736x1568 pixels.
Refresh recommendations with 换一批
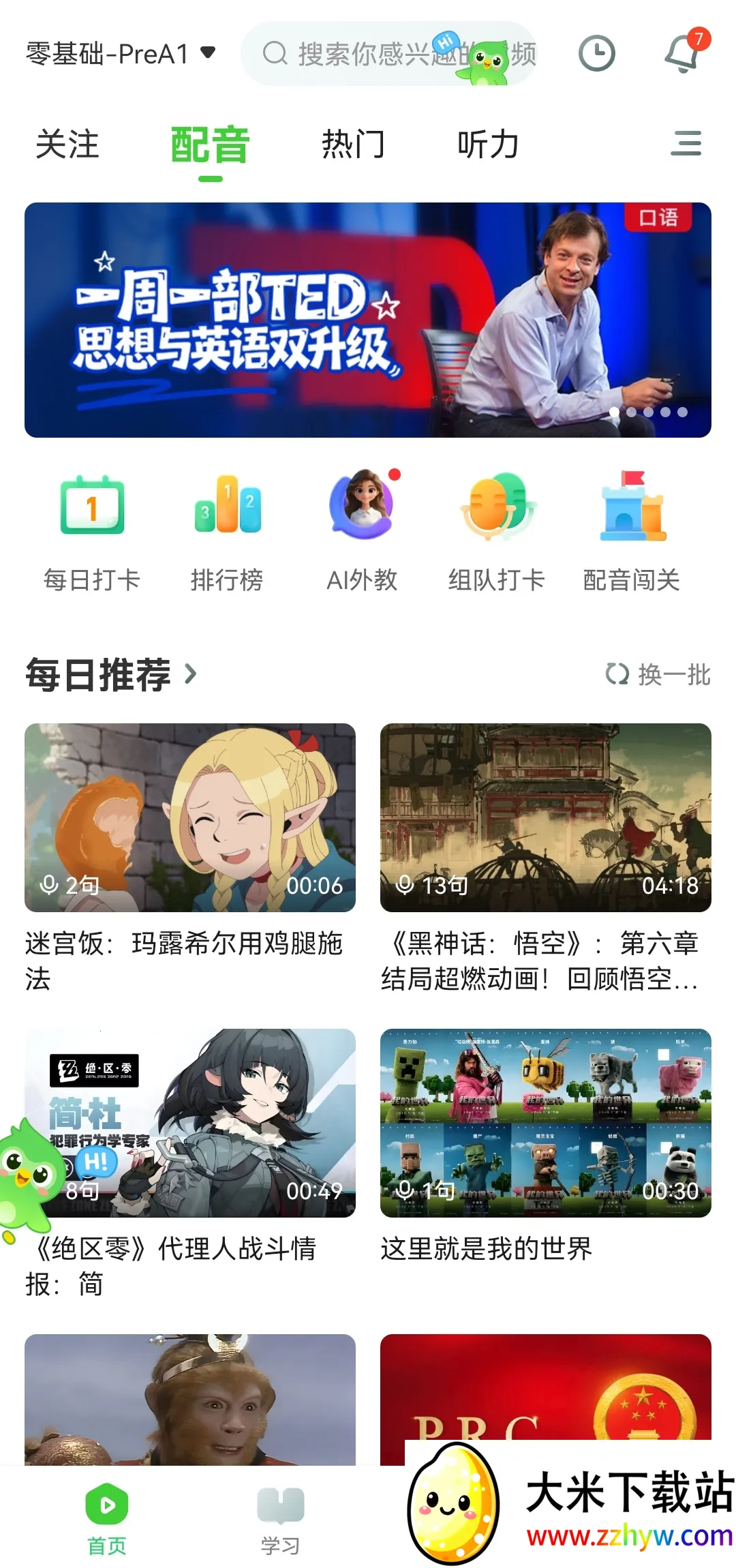pos(658,675)
